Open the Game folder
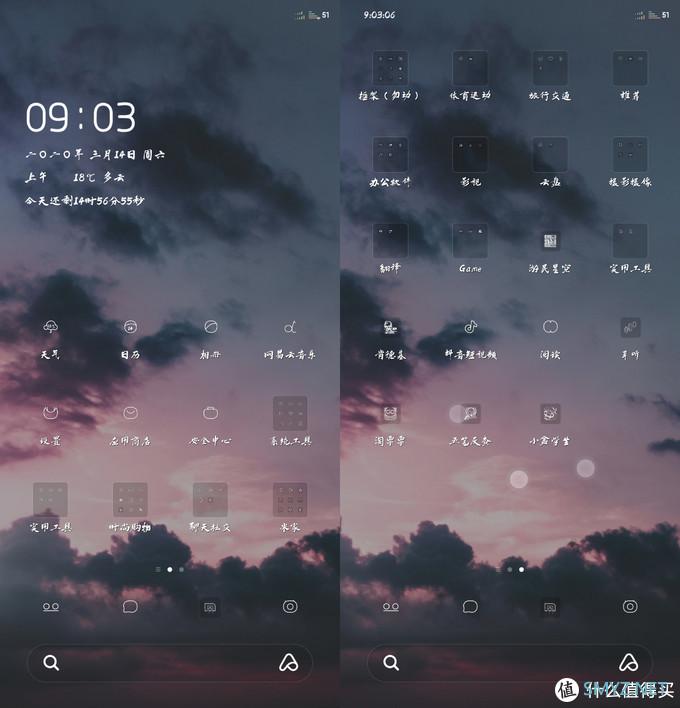The width and height of the screenshot is (680, 708). (469, 240)
